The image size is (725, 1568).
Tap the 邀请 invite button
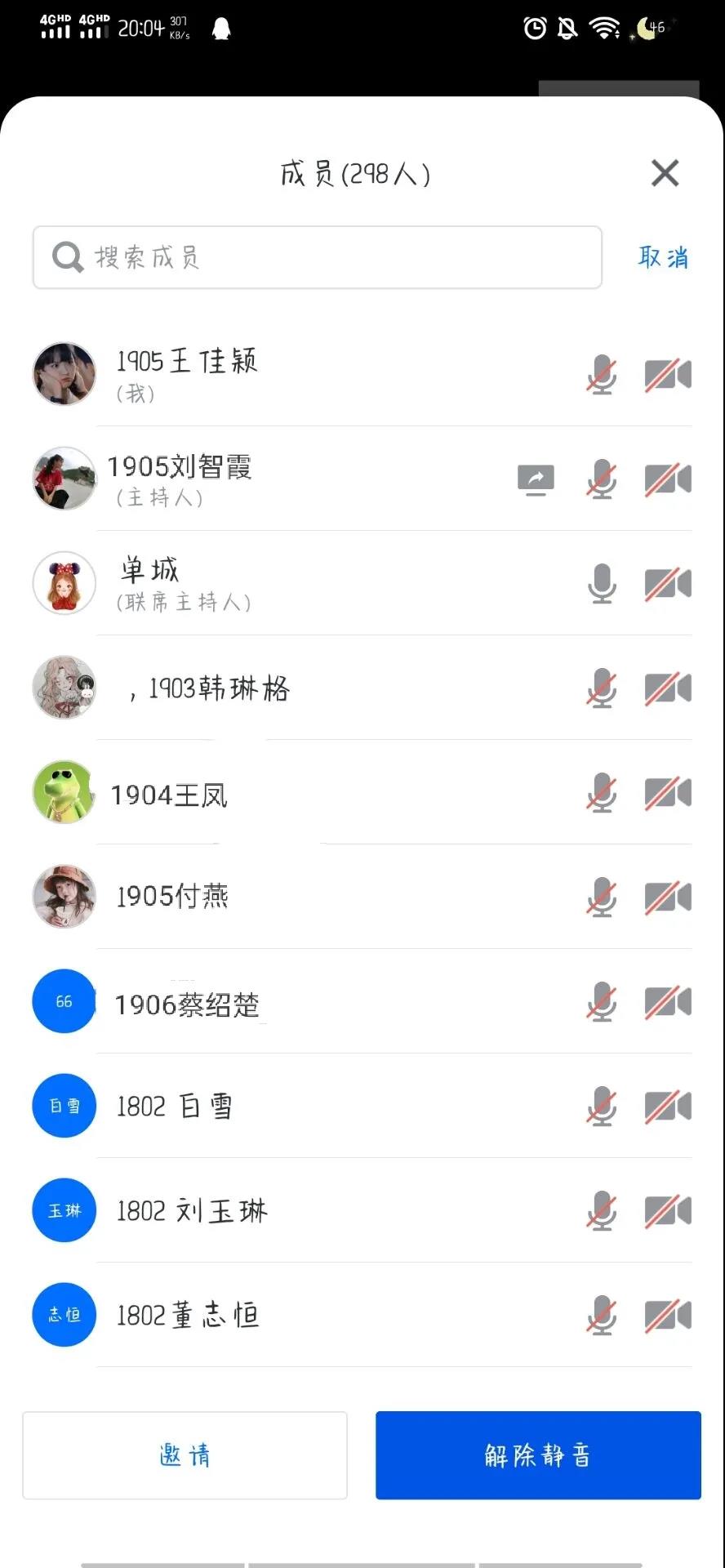(185, 1454)
